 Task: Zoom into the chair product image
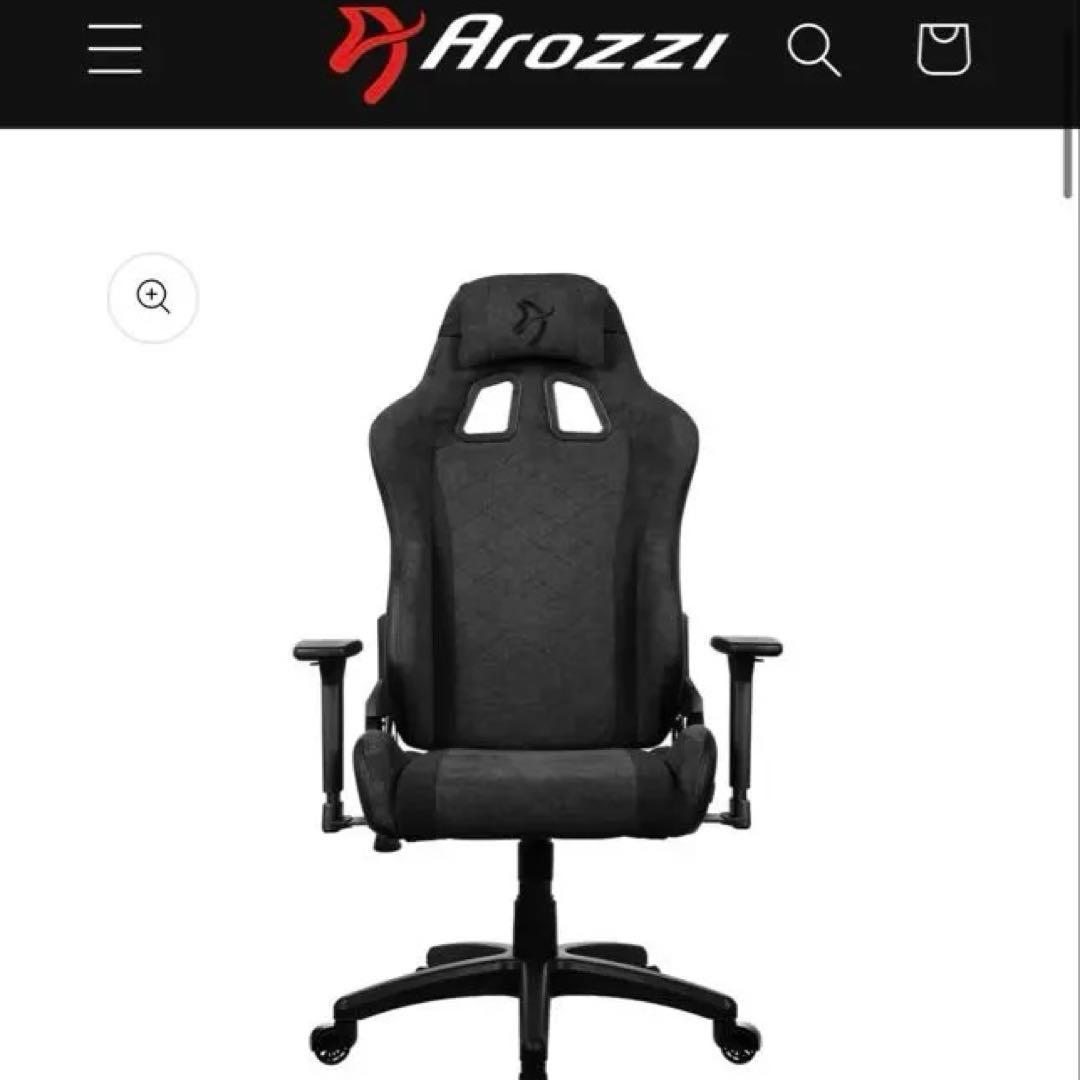pyautogui.click(x=153, y=298)
